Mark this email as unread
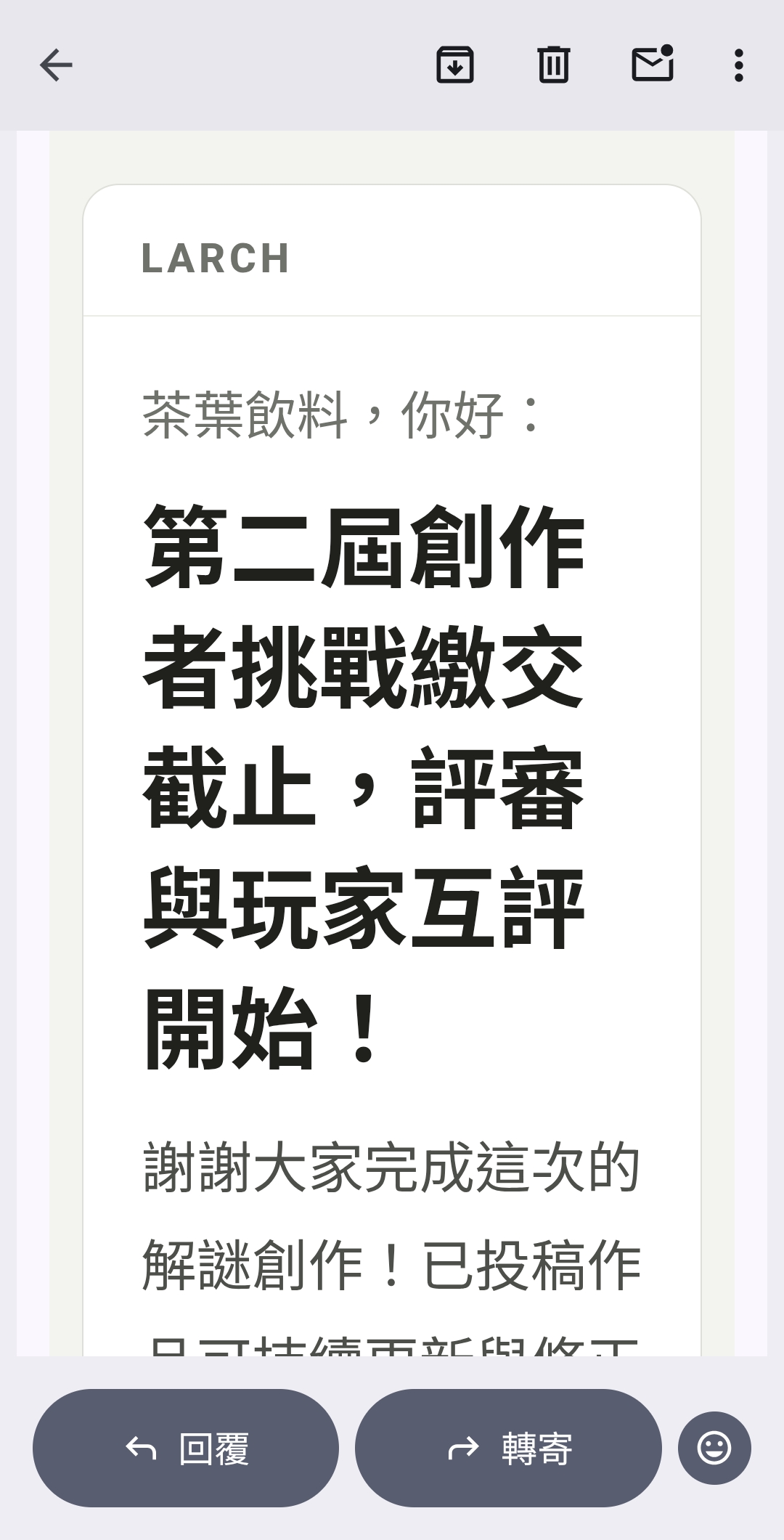The height and width of the screenshot is (1540, 784). tap(653, 64)
